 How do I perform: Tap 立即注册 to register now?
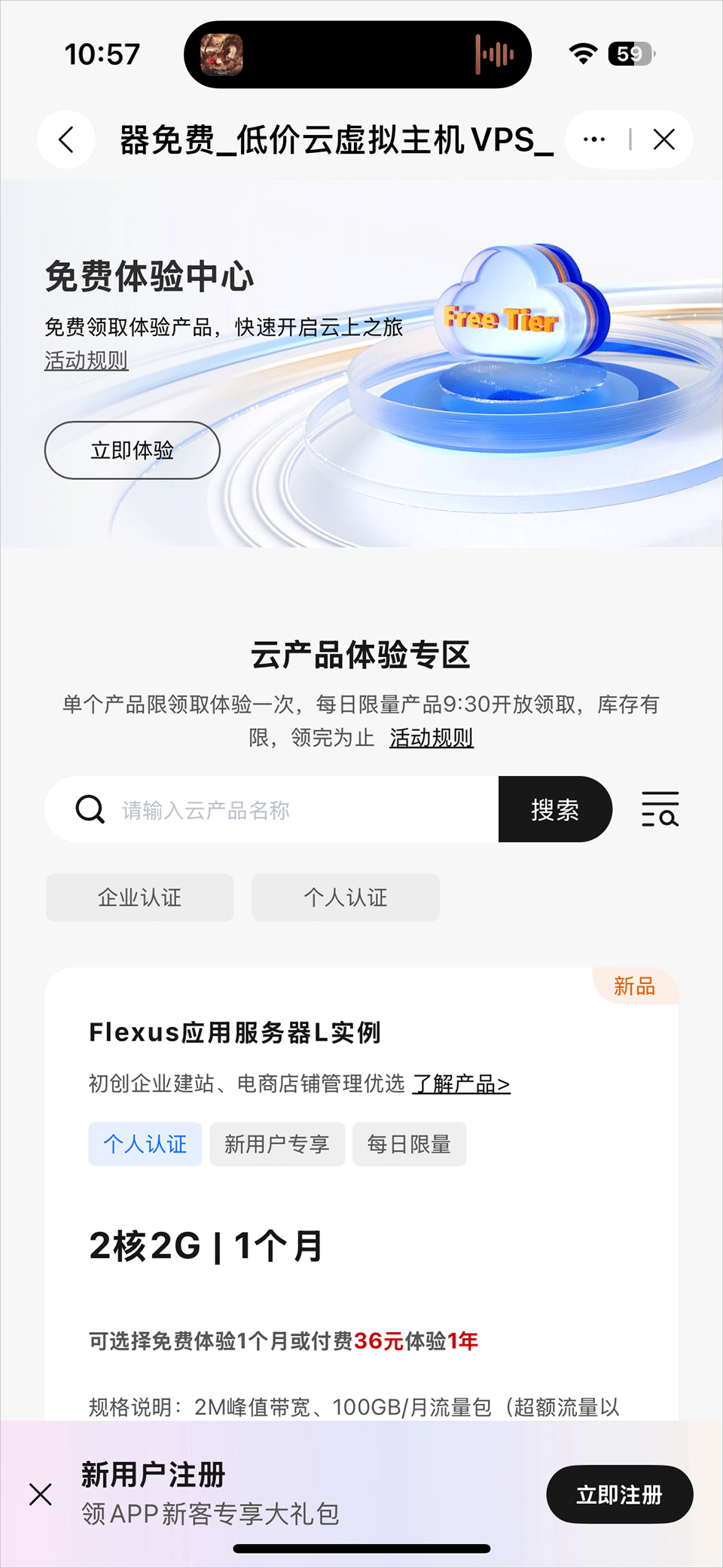[x=619, y=1495]
